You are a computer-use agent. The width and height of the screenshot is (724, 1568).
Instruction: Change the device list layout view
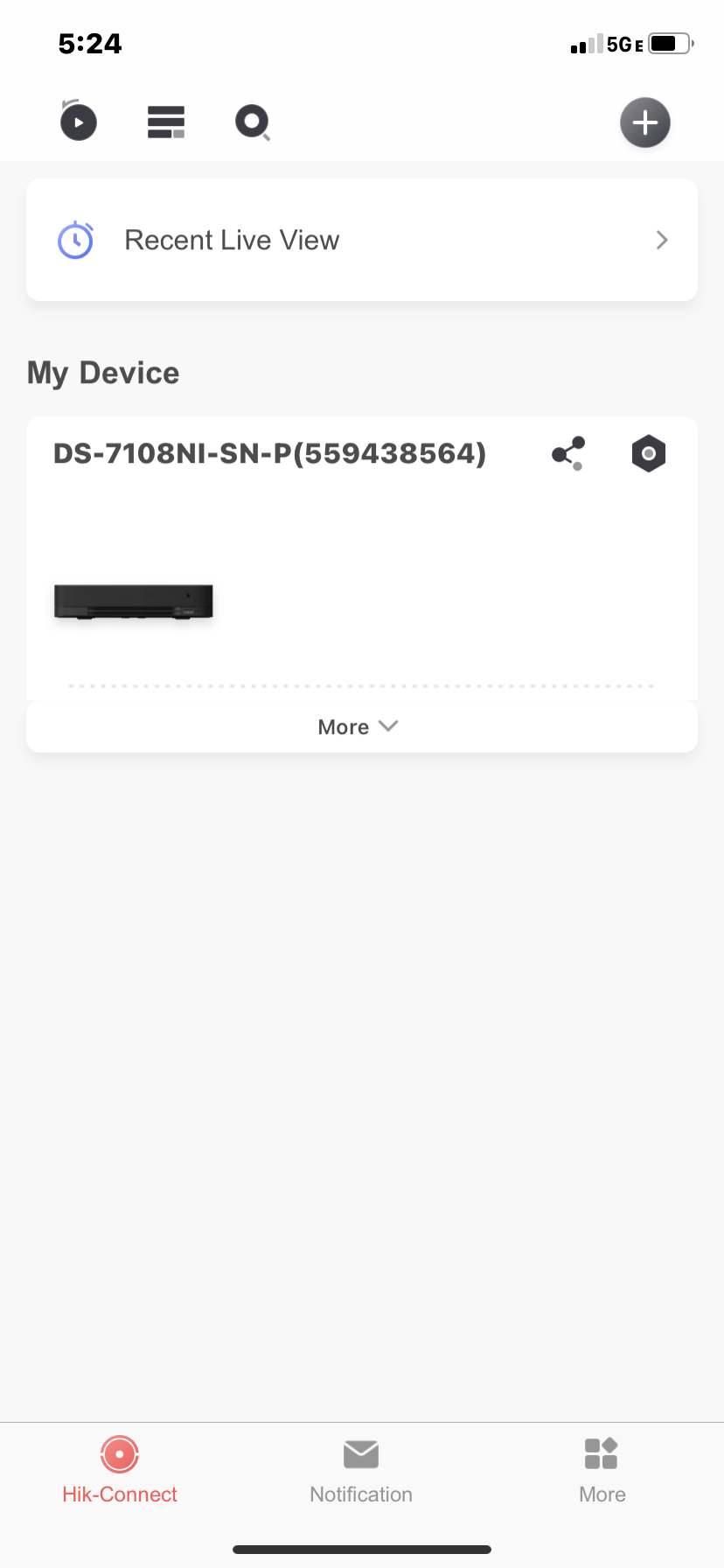point(166,122)
